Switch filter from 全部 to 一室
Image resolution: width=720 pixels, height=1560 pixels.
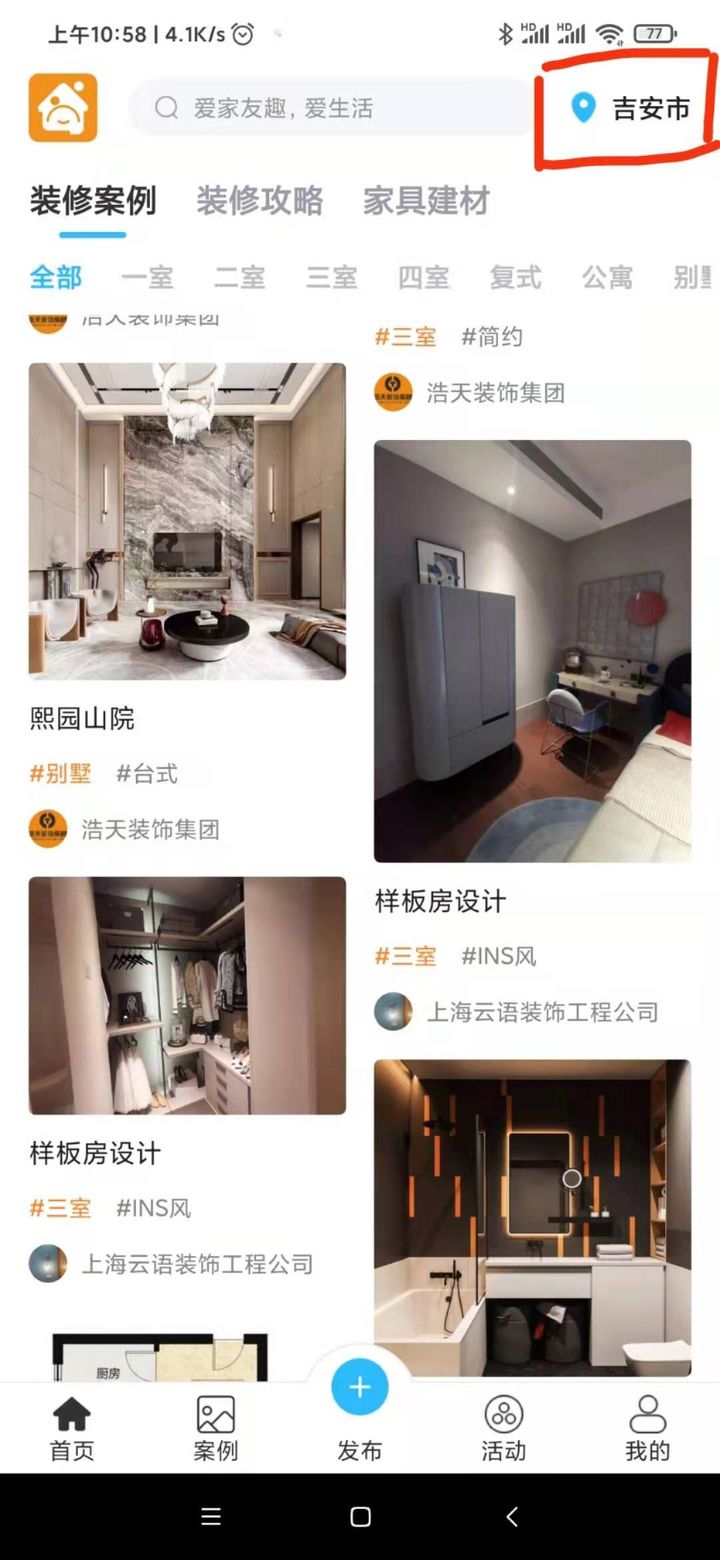(x=147, y=278)
